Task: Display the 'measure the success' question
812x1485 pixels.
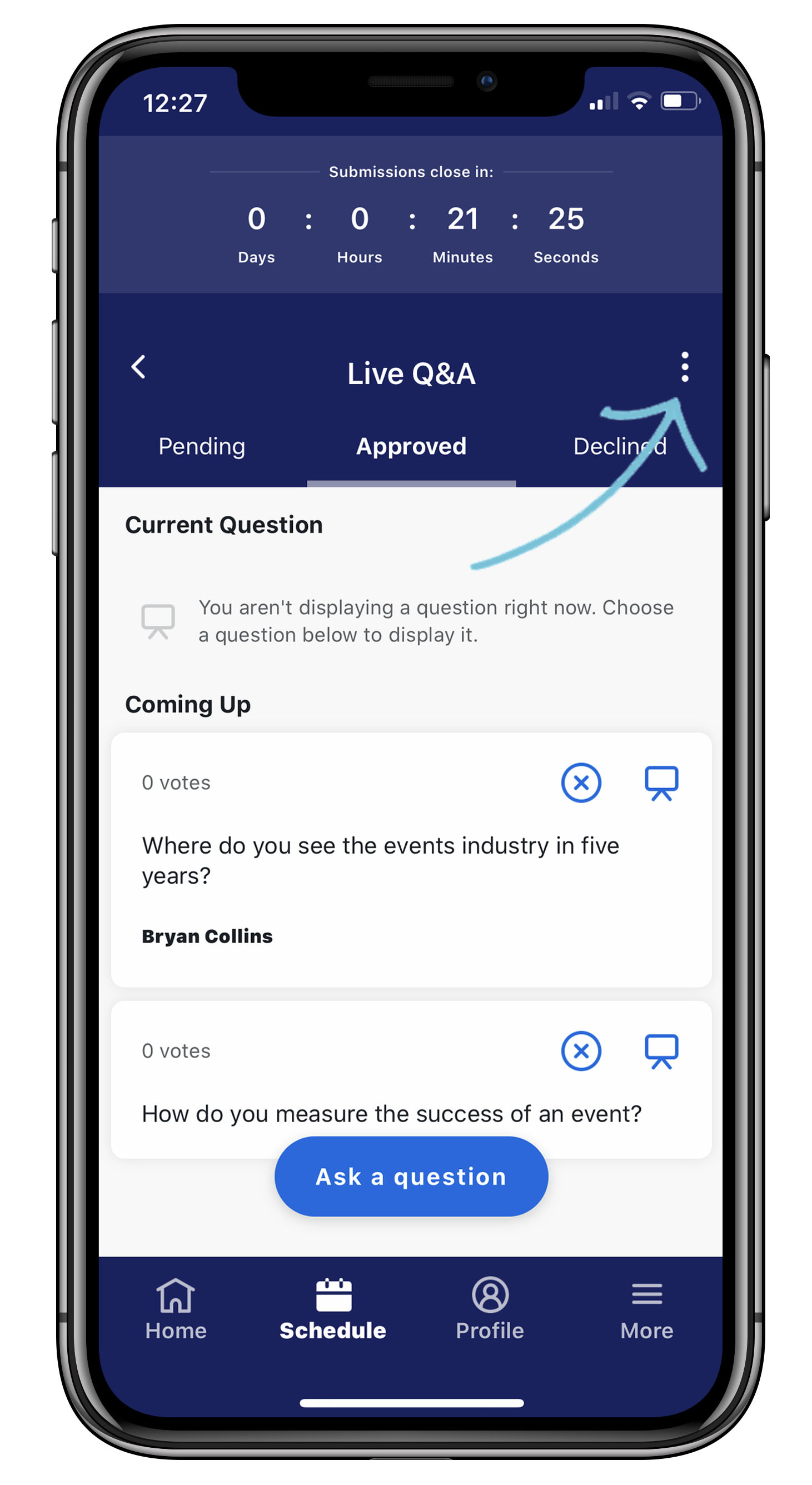Action: [661, 1050]
